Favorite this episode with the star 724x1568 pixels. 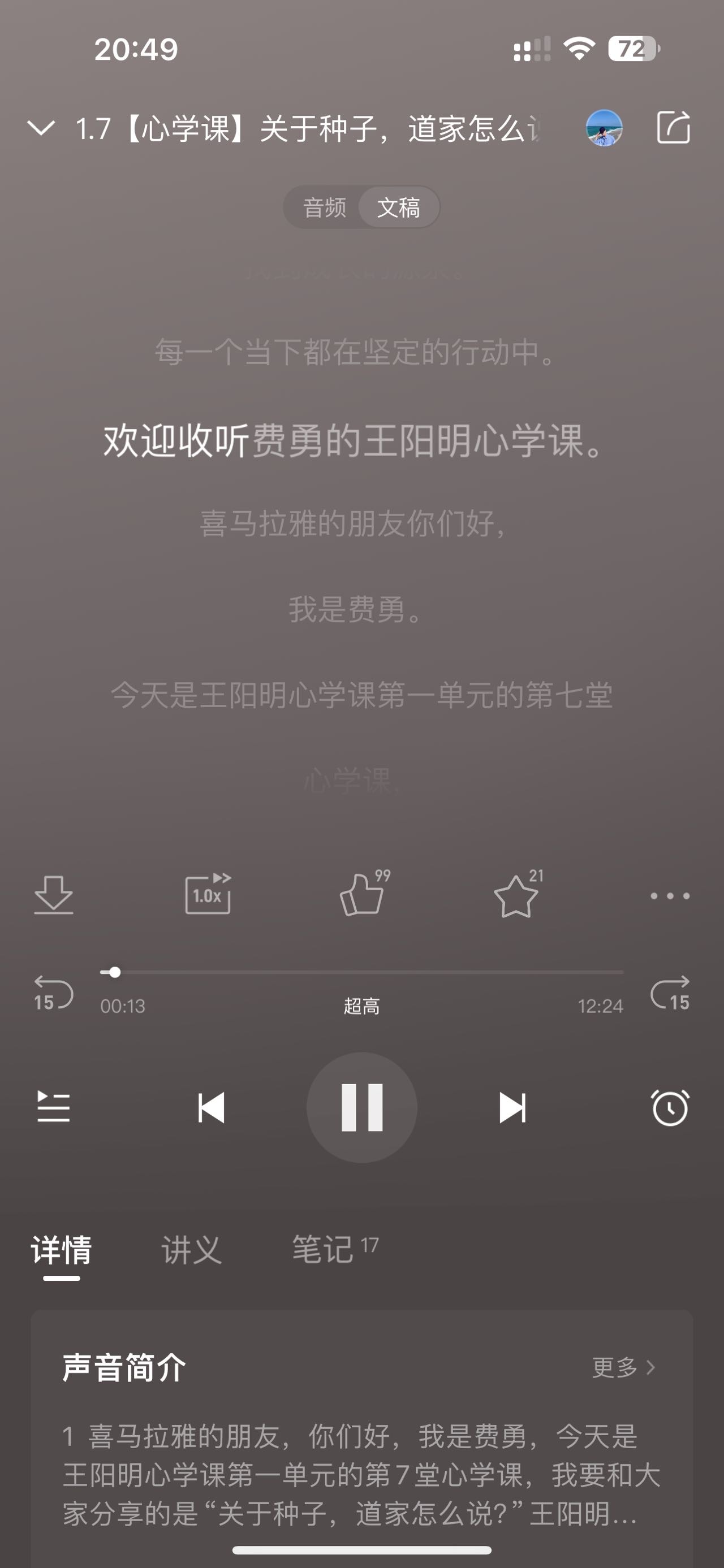pos(515,896)
